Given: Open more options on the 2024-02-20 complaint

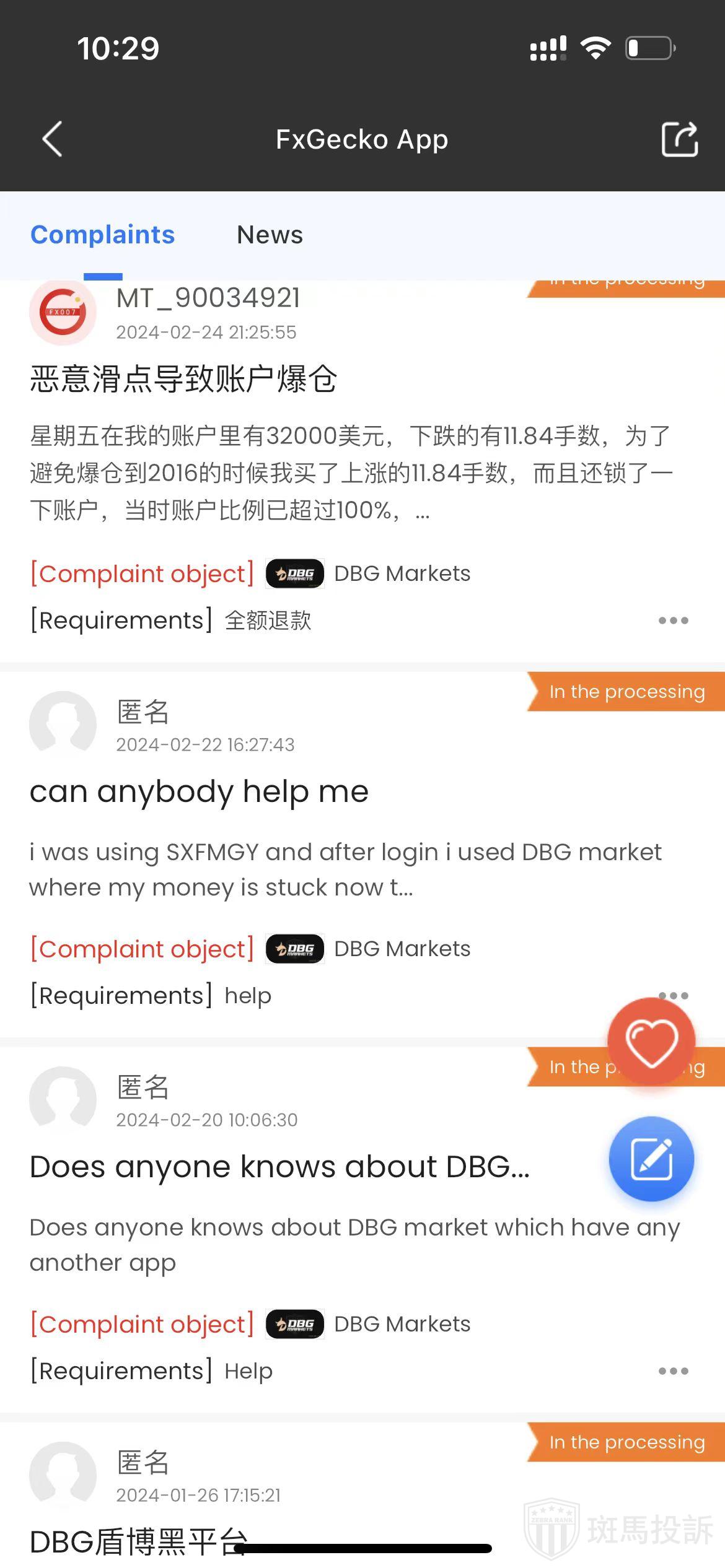Looking at the screenshot, I should click(673, 1371).
